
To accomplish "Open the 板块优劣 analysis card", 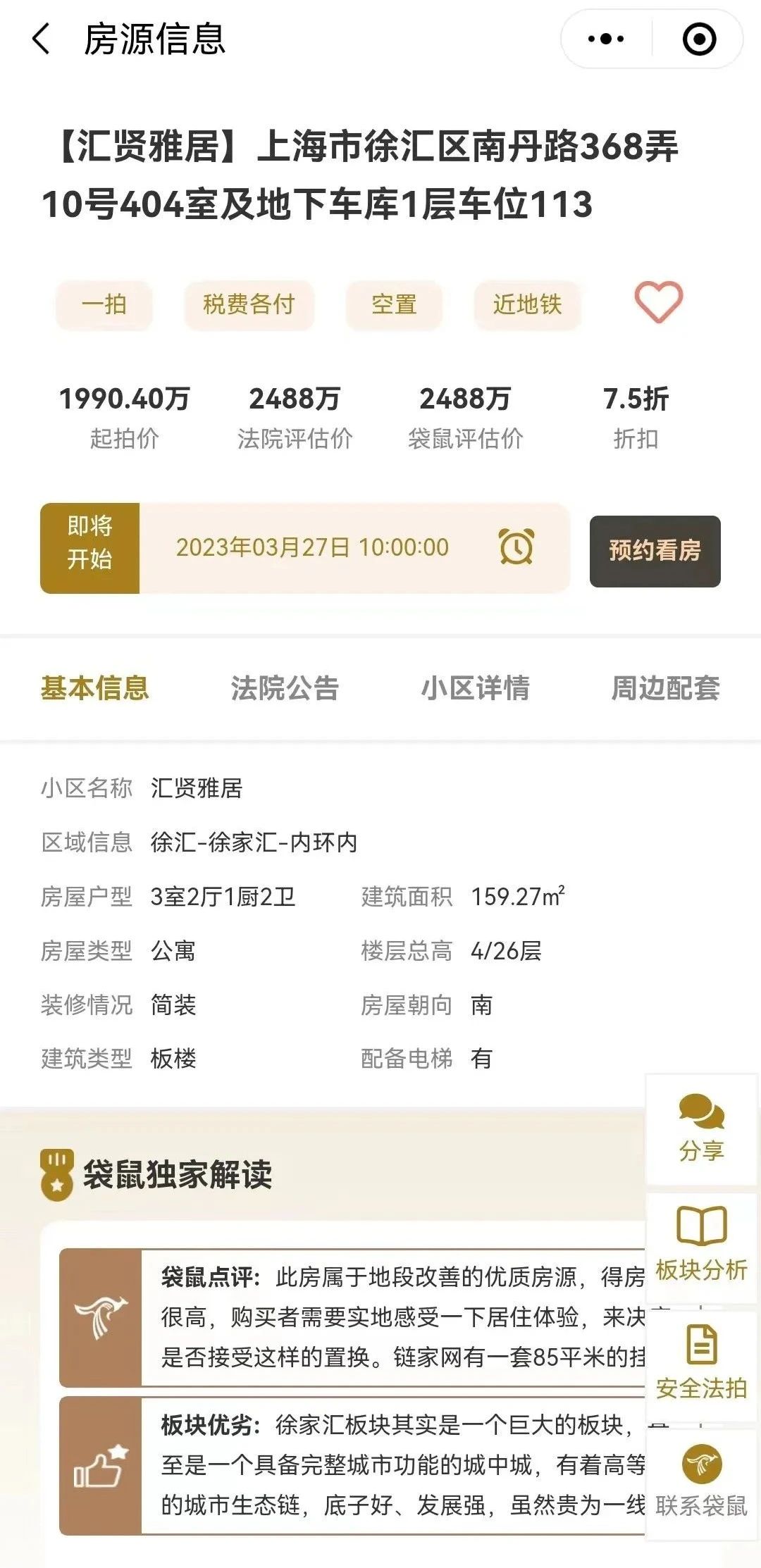I will click(x=395, y=1465).
